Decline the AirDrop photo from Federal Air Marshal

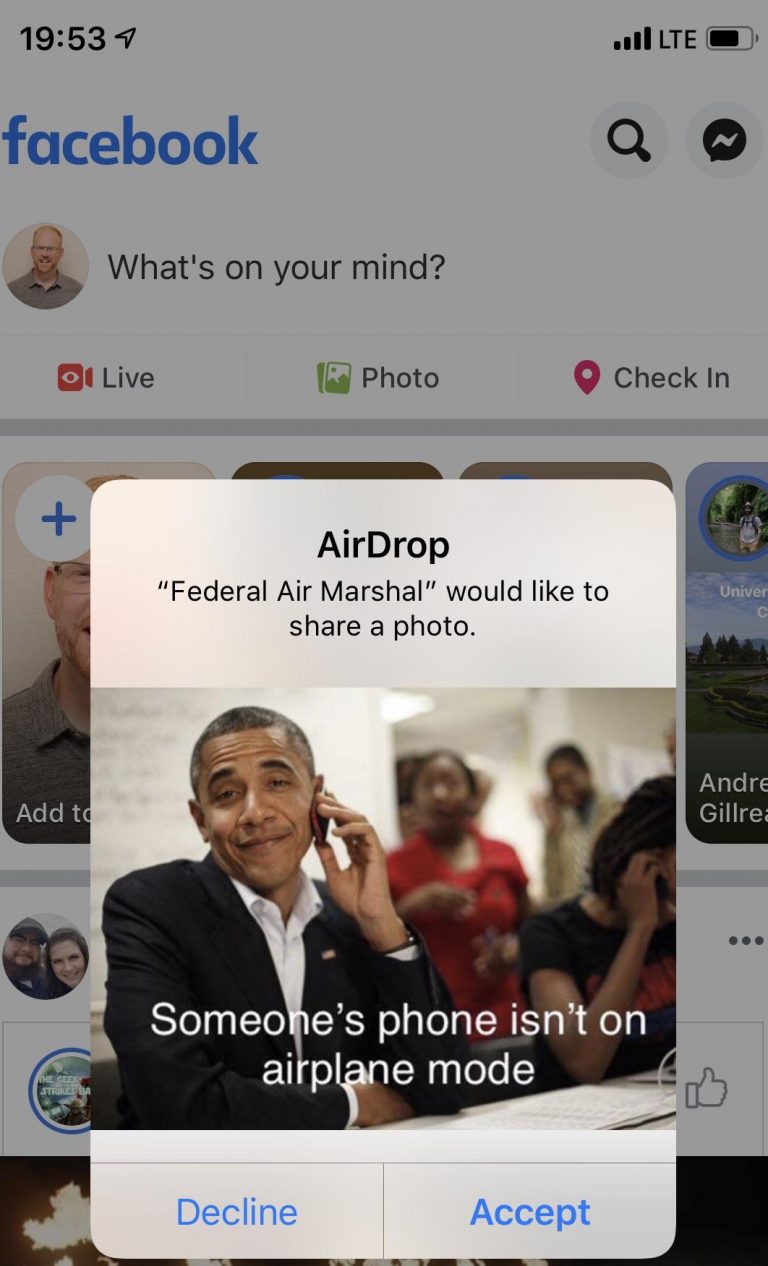coord(237,1212)
